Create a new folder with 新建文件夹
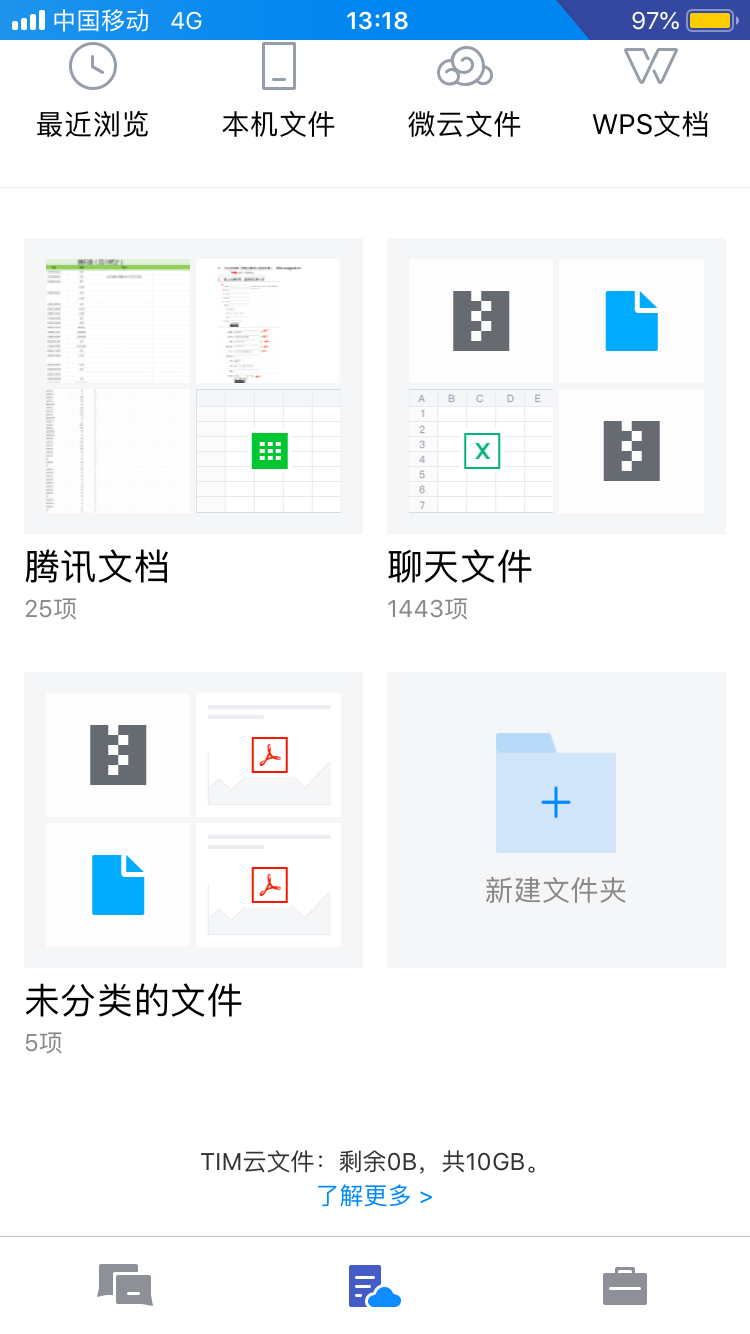750x1334 pixels. click(x=556, y=820)
